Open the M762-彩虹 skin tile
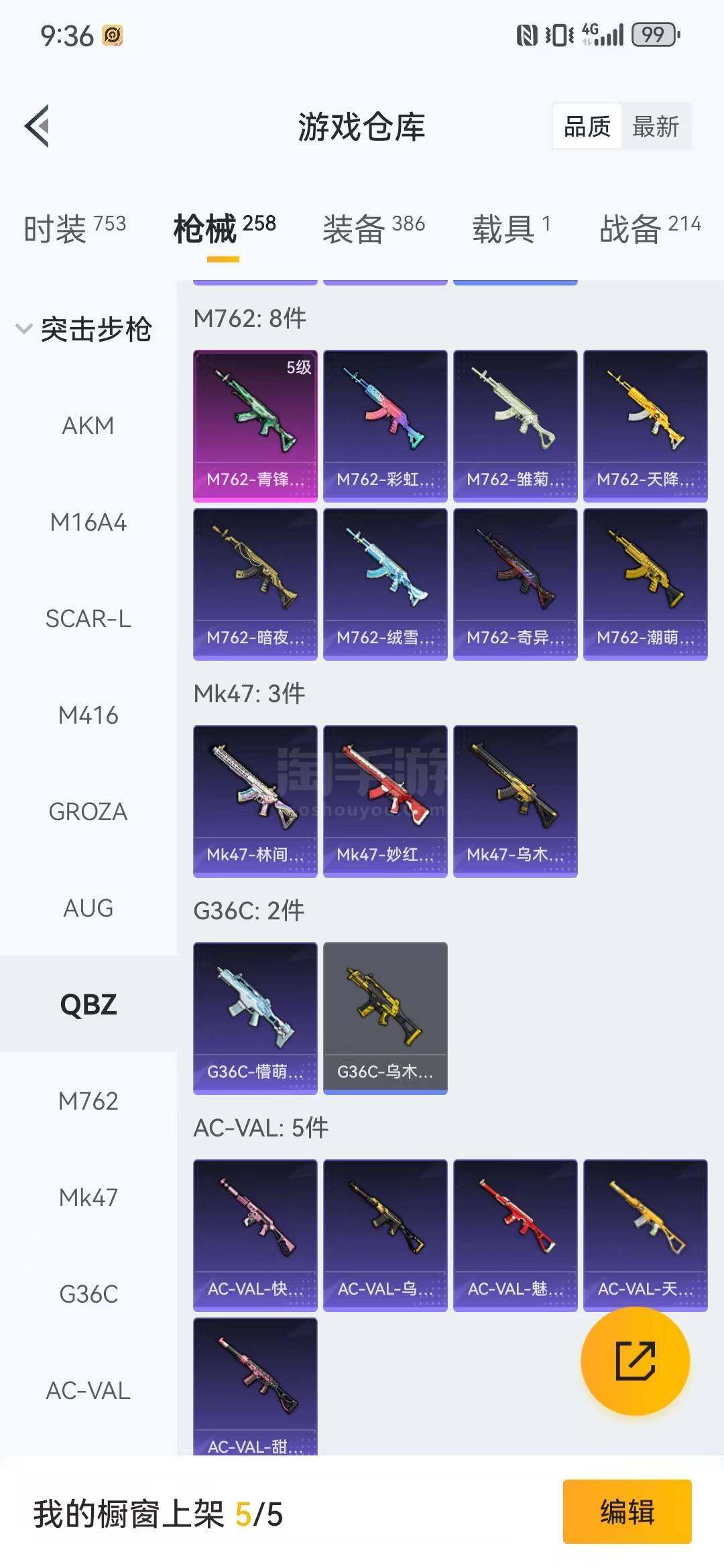This screenshot has width=724, height=1568. (385, 426)
